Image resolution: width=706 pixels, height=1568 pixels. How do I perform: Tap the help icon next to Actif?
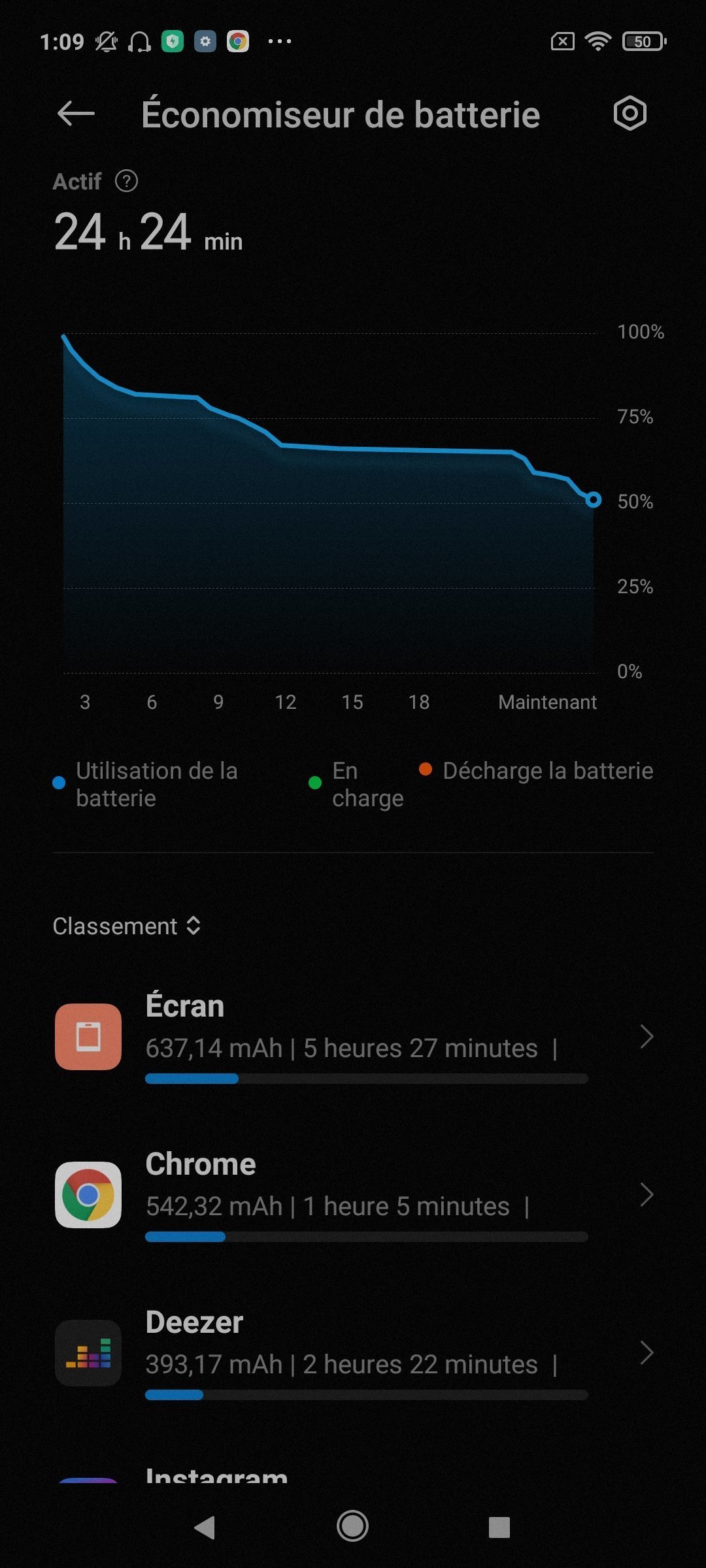[126, 181]
